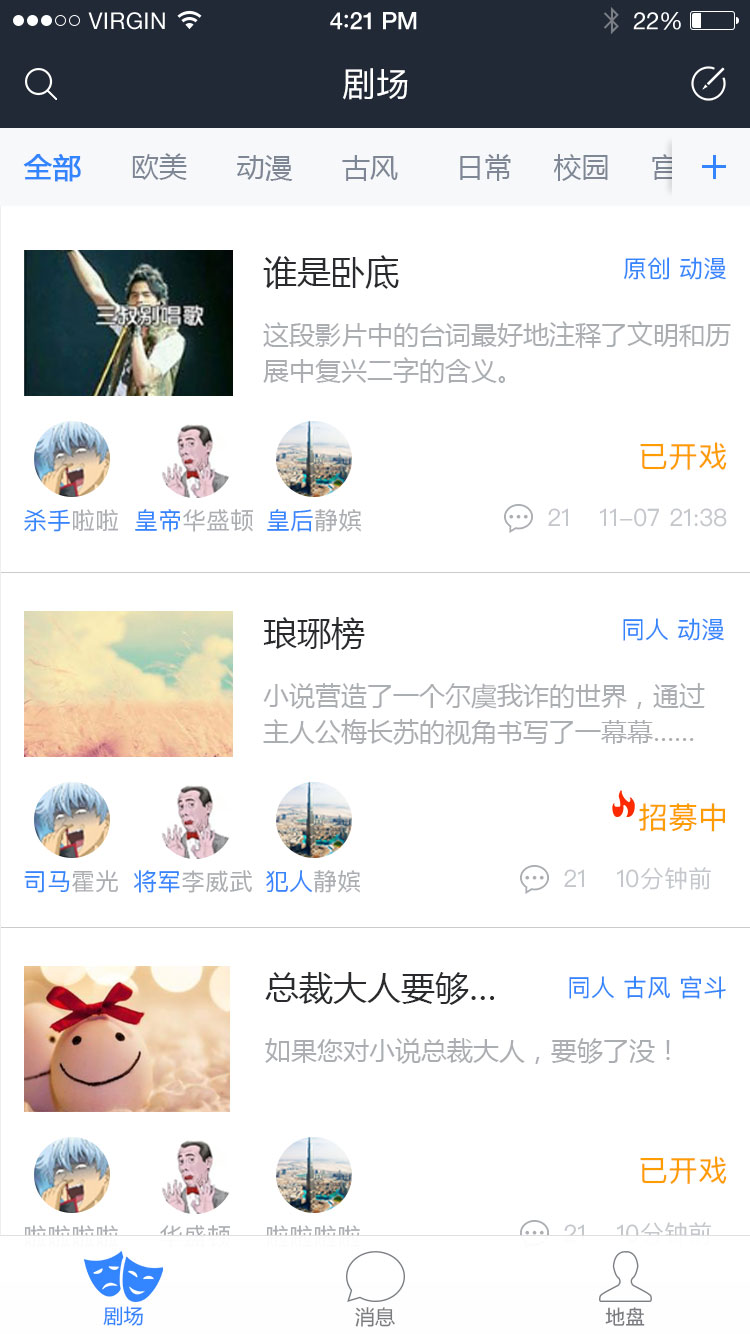Open the 动漫 tag on 谁是卧底
Image resolution: width=750 pixels, height=1334 pixels.
702,268
